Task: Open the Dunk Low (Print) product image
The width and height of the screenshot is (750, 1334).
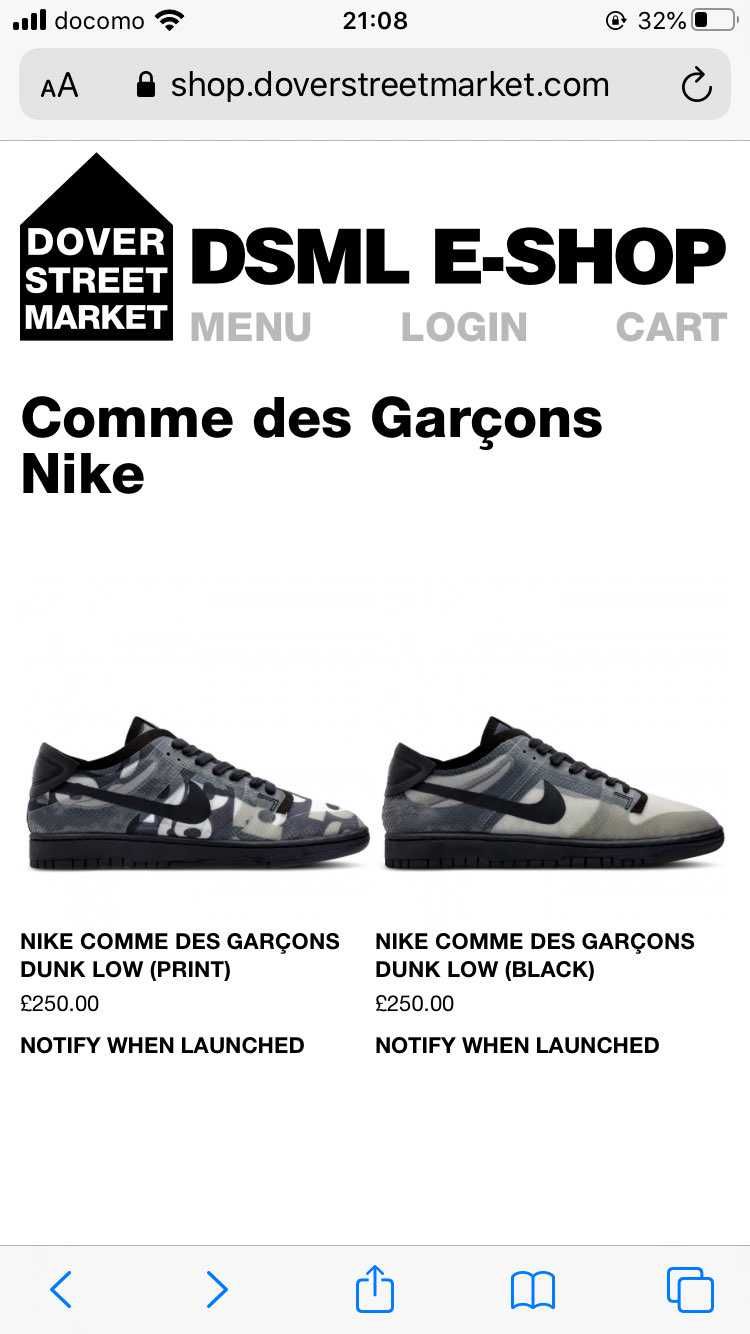Action: point(197,793)
